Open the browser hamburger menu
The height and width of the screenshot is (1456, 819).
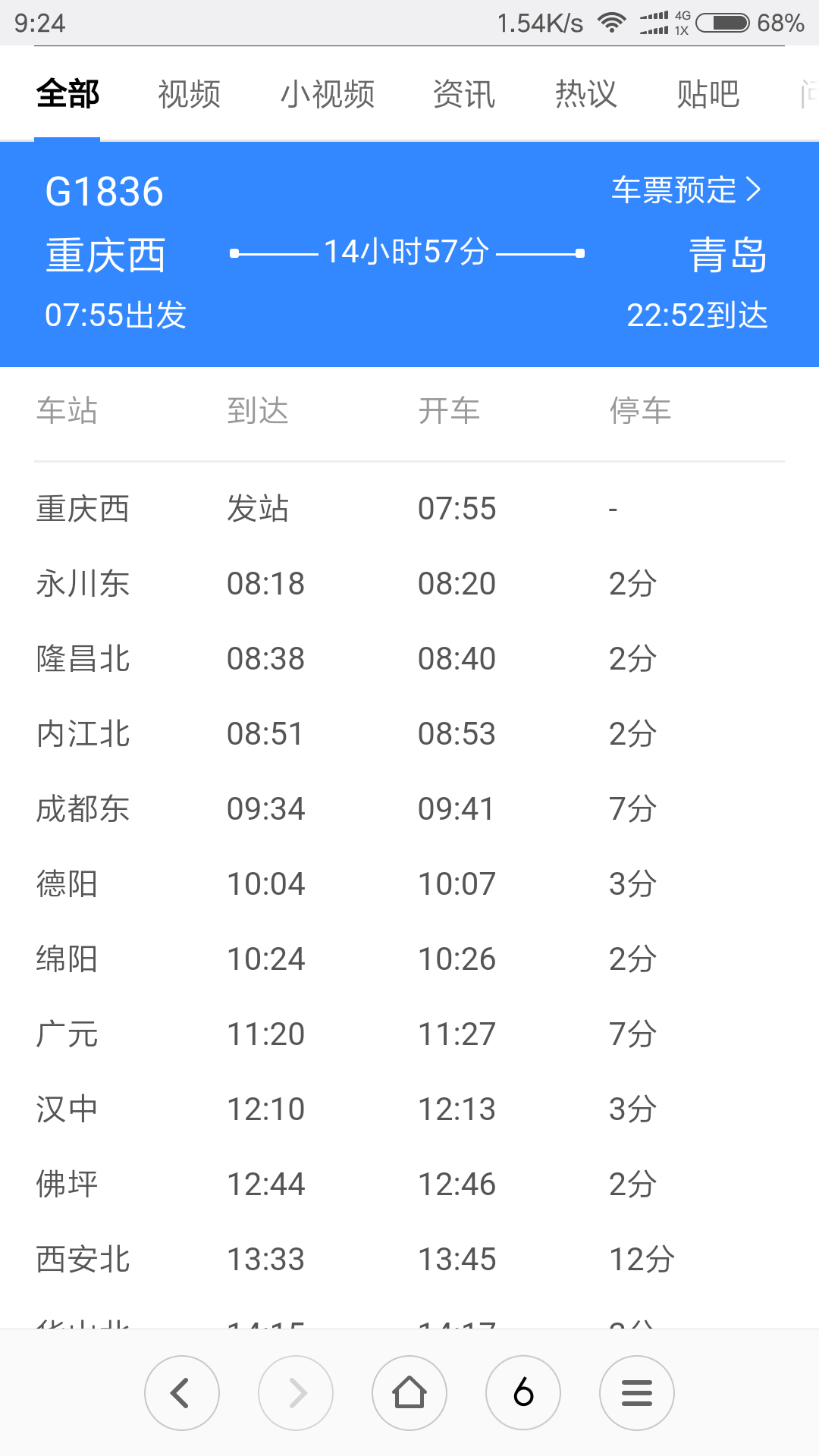tap(637, 1393)
